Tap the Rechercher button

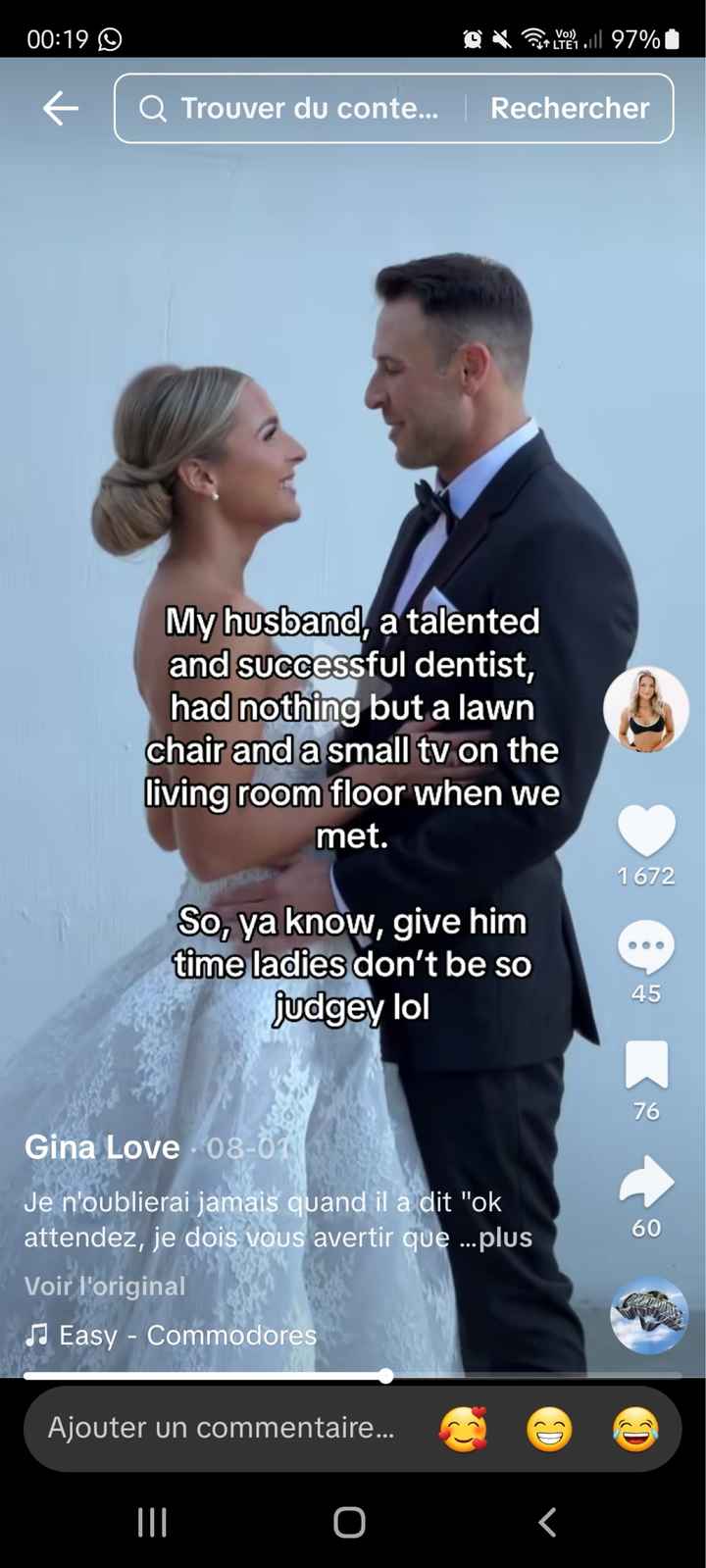pyautogui.click(x=570, y=108)
